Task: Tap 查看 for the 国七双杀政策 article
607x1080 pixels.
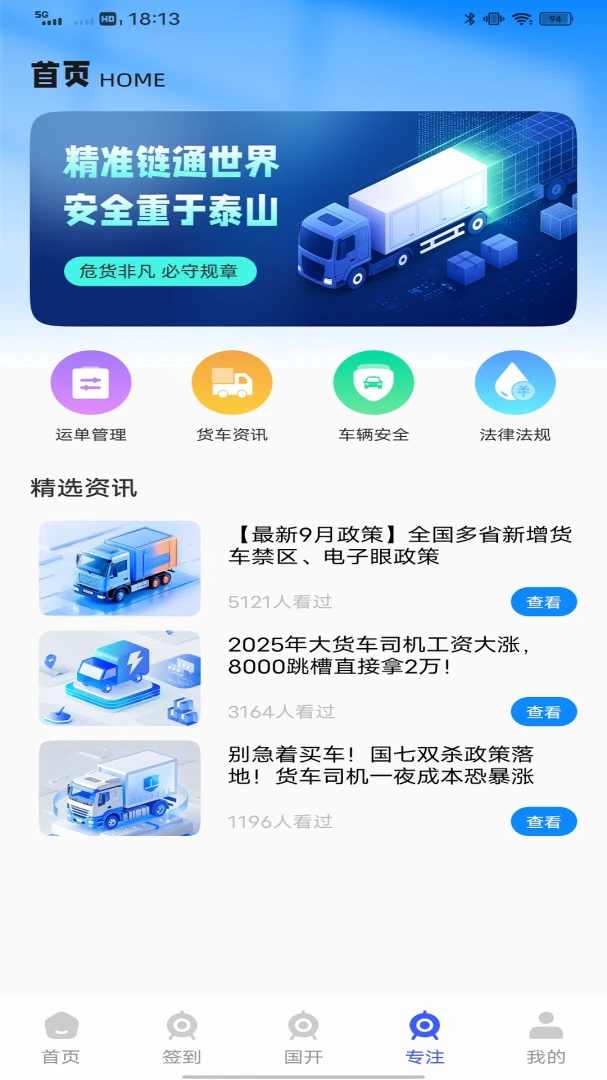Action: click(x=544, y=822)
